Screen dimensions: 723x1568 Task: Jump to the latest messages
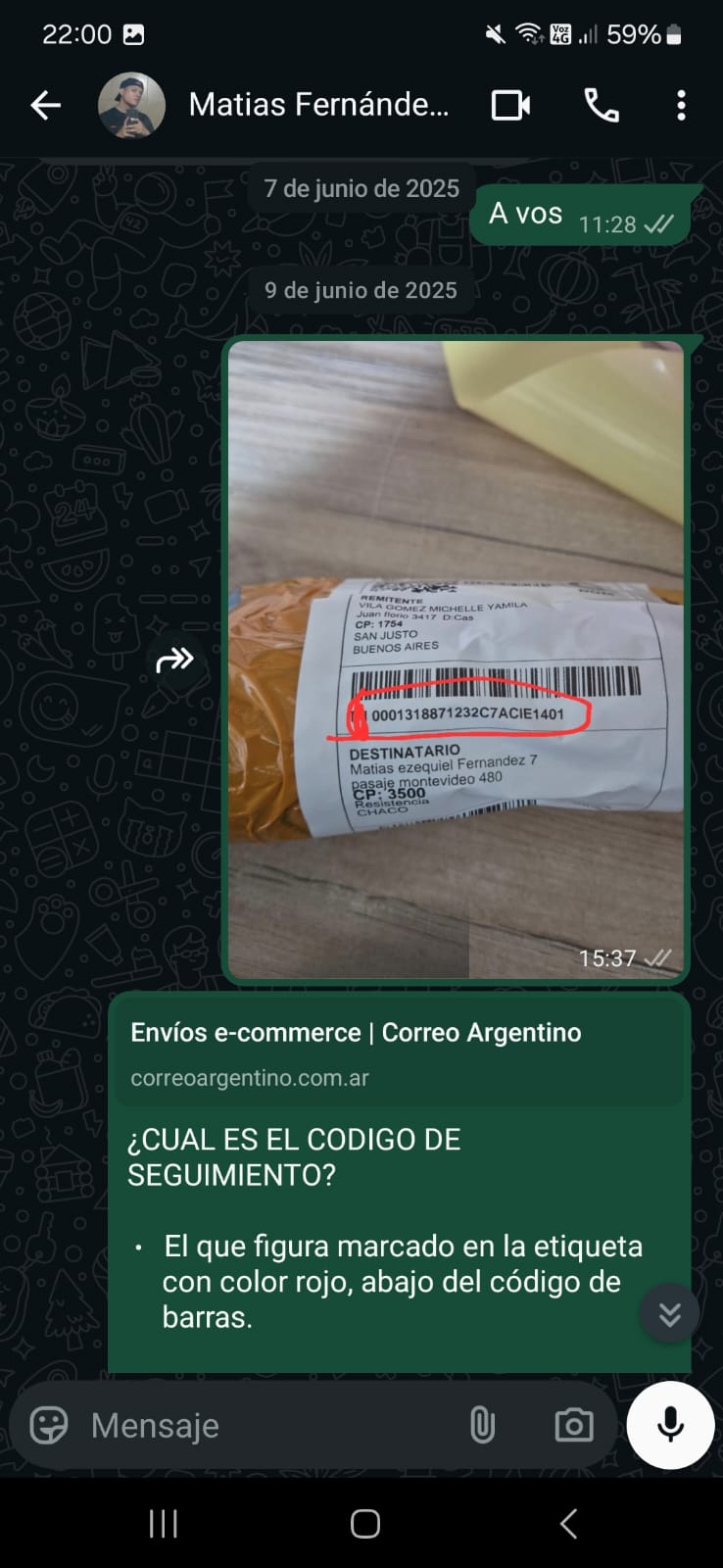669,1313
